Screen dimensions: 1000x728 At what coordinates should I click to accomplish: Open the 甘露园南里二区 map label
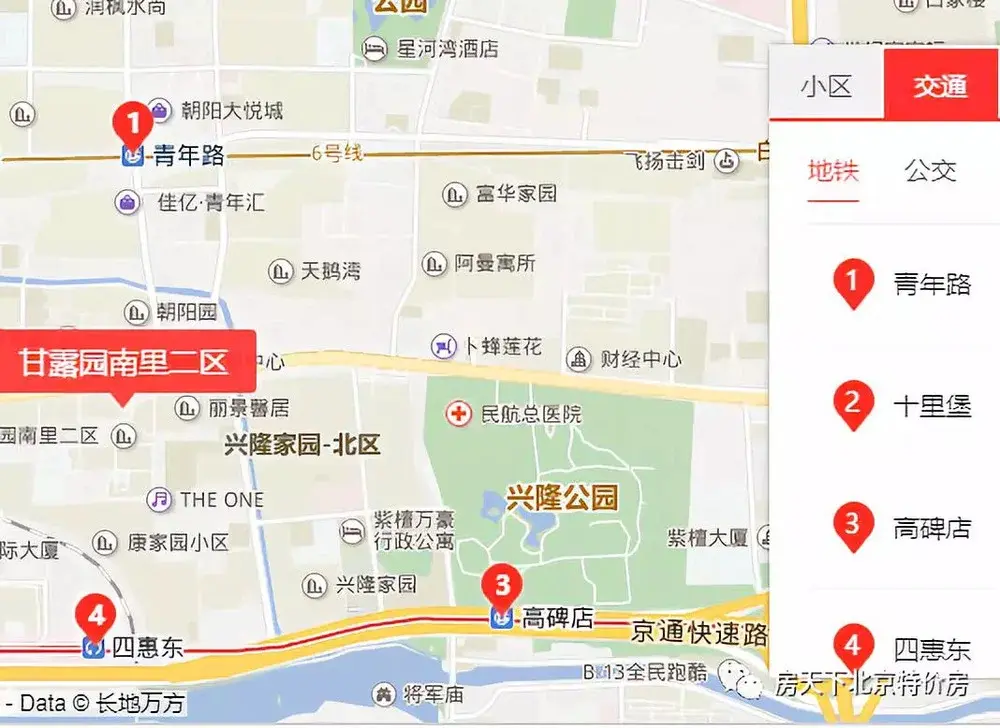click(124, 363)
